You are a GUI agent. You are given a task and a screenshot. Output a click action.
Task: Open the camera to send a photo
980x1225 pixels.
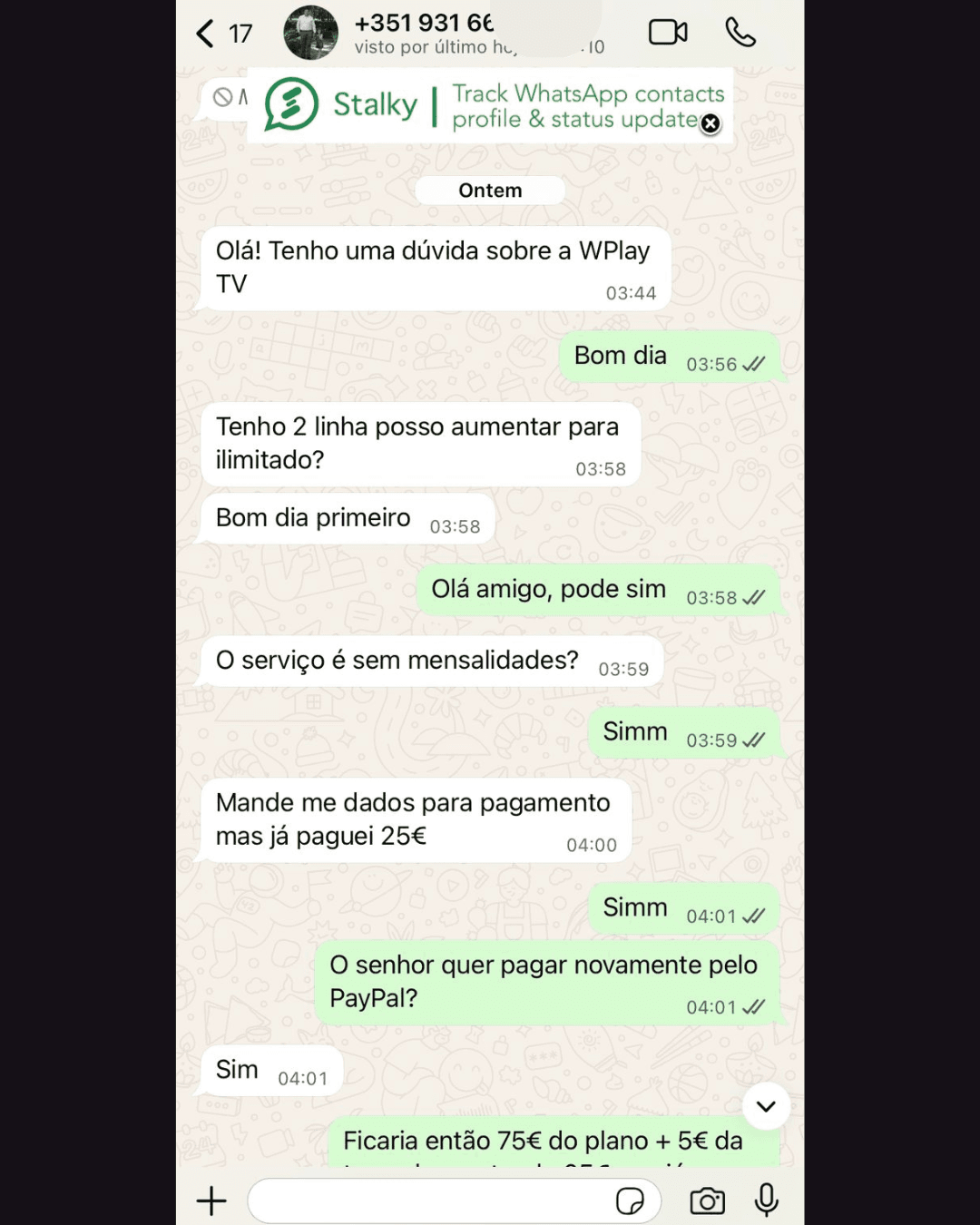(707, 1201)
